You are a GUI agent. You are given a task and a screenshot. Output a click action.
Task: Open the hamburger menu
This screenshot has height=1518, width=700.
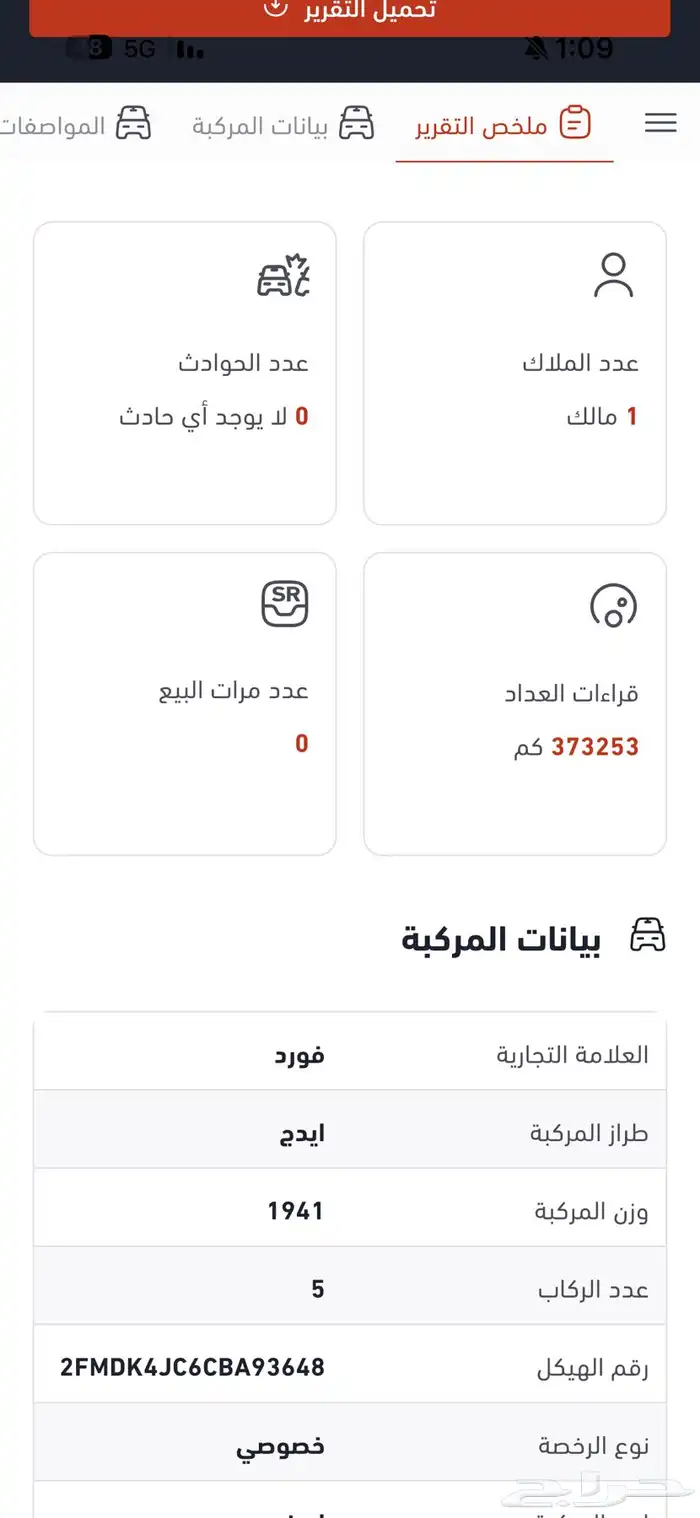click(x=660, y=123)
